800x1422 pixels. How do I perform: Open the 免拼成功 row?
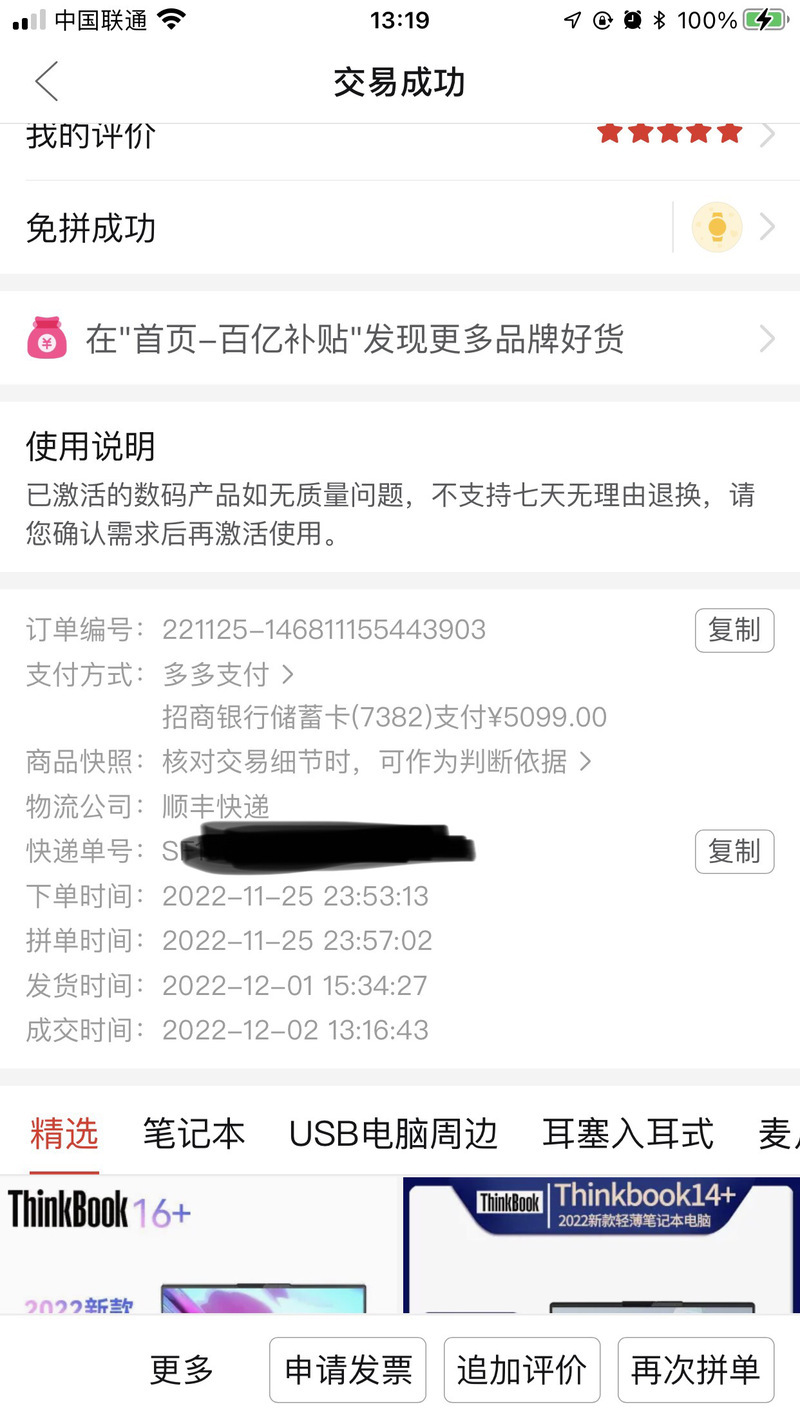(x=400, y=228)
